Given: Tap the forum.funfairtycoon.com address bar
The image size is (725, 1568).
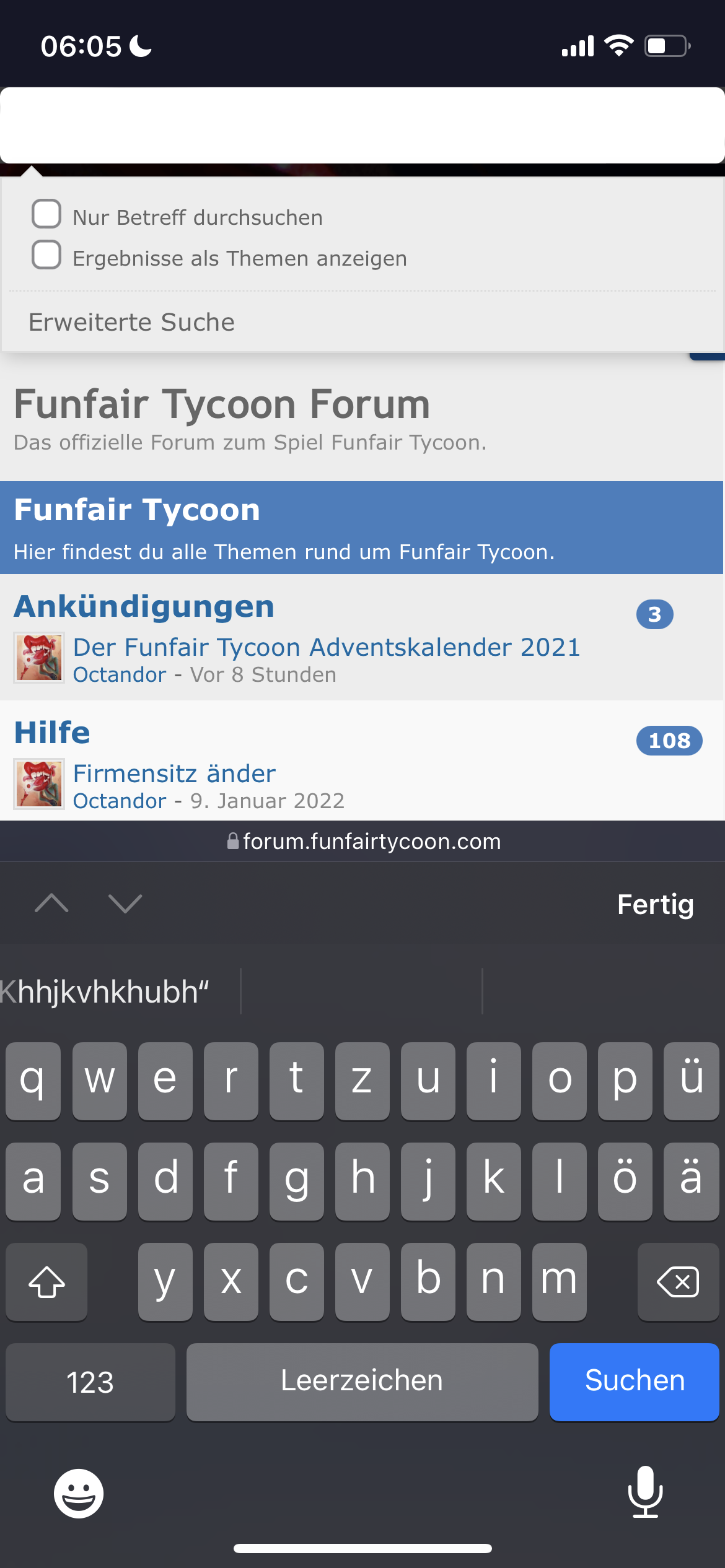Looking at the screenshot, I should click(x=364, y=842).
